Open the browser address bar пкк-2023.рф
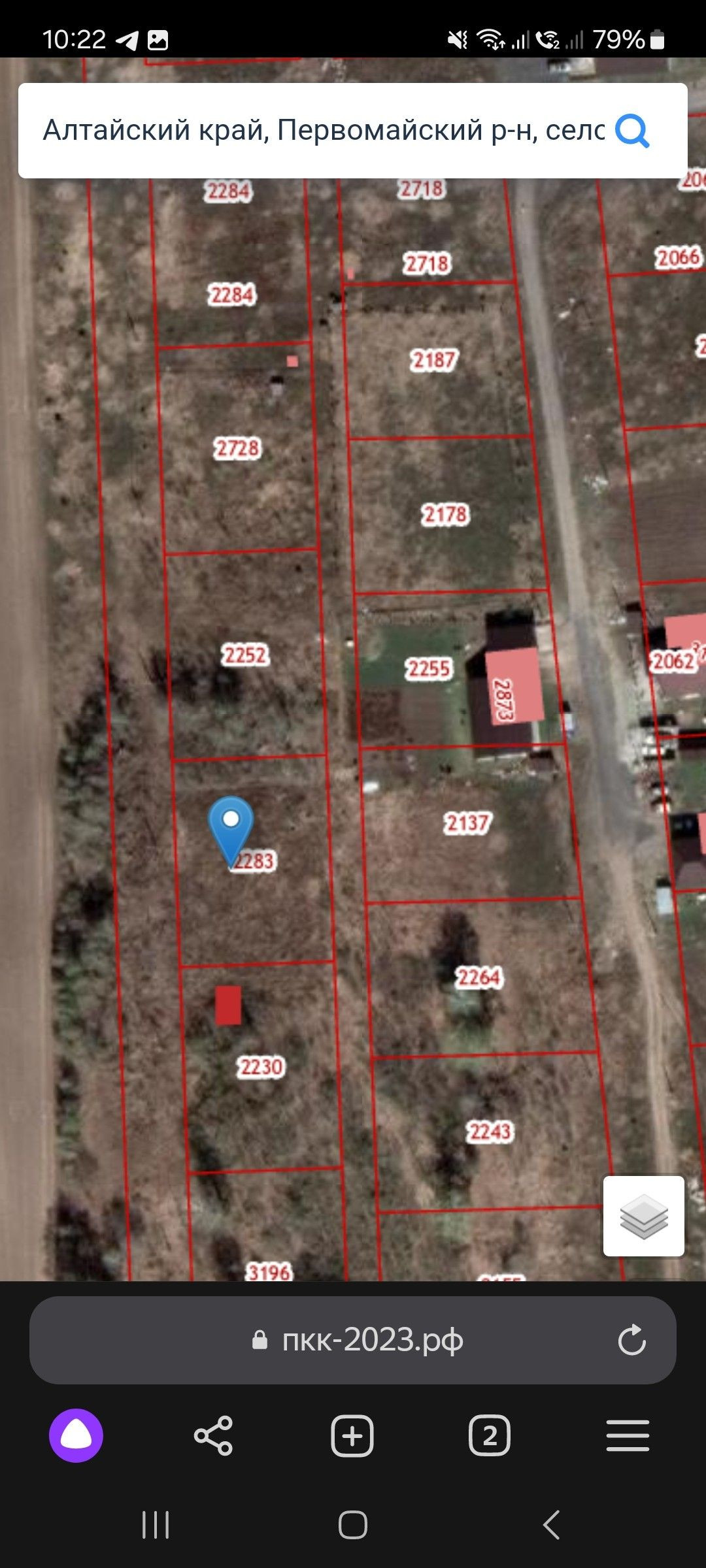706x1568 pixels. pyautogui.click(x=353, y=1340)
